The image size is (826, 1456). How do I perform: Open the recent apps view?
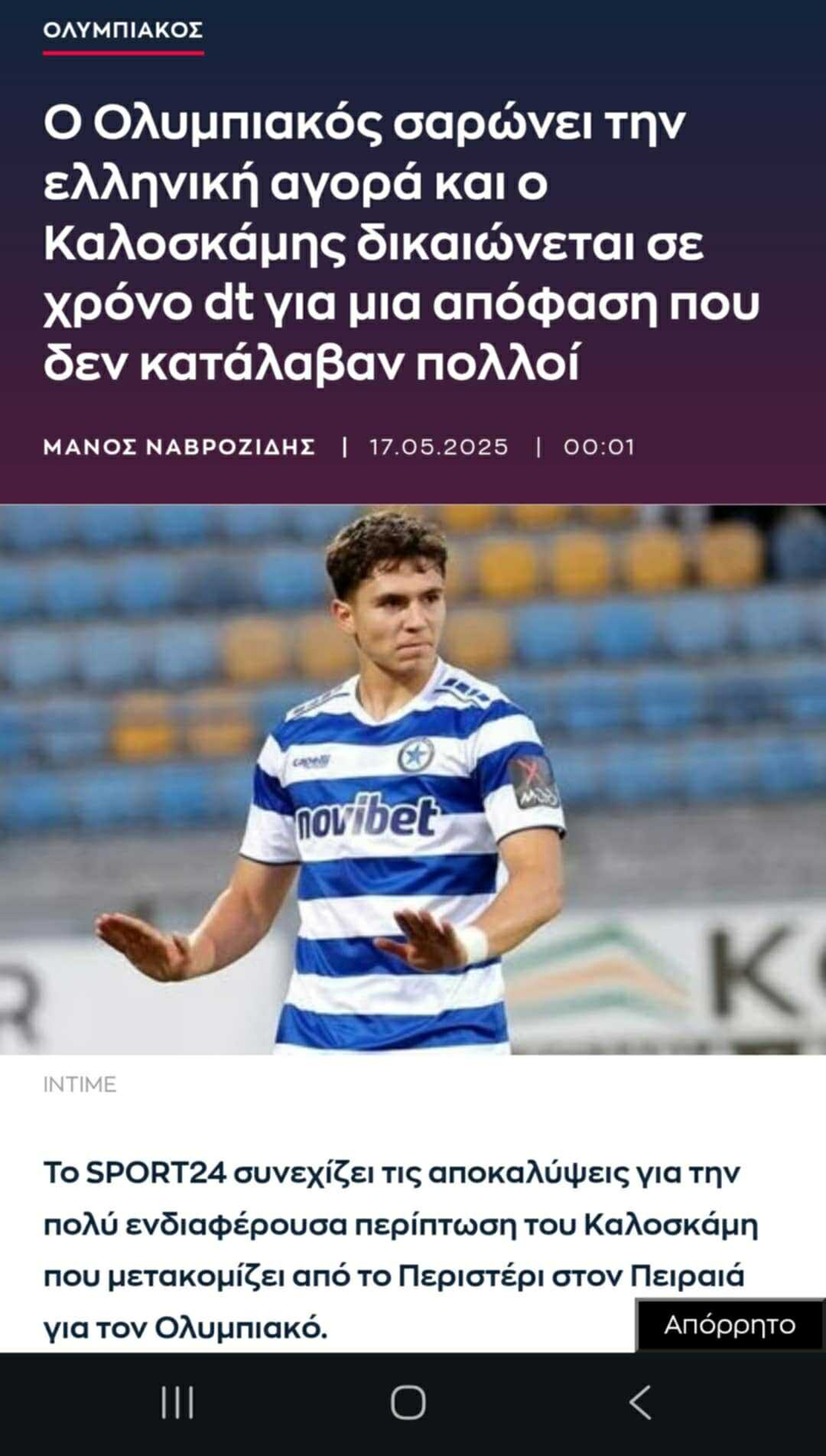coord(177,1402)
